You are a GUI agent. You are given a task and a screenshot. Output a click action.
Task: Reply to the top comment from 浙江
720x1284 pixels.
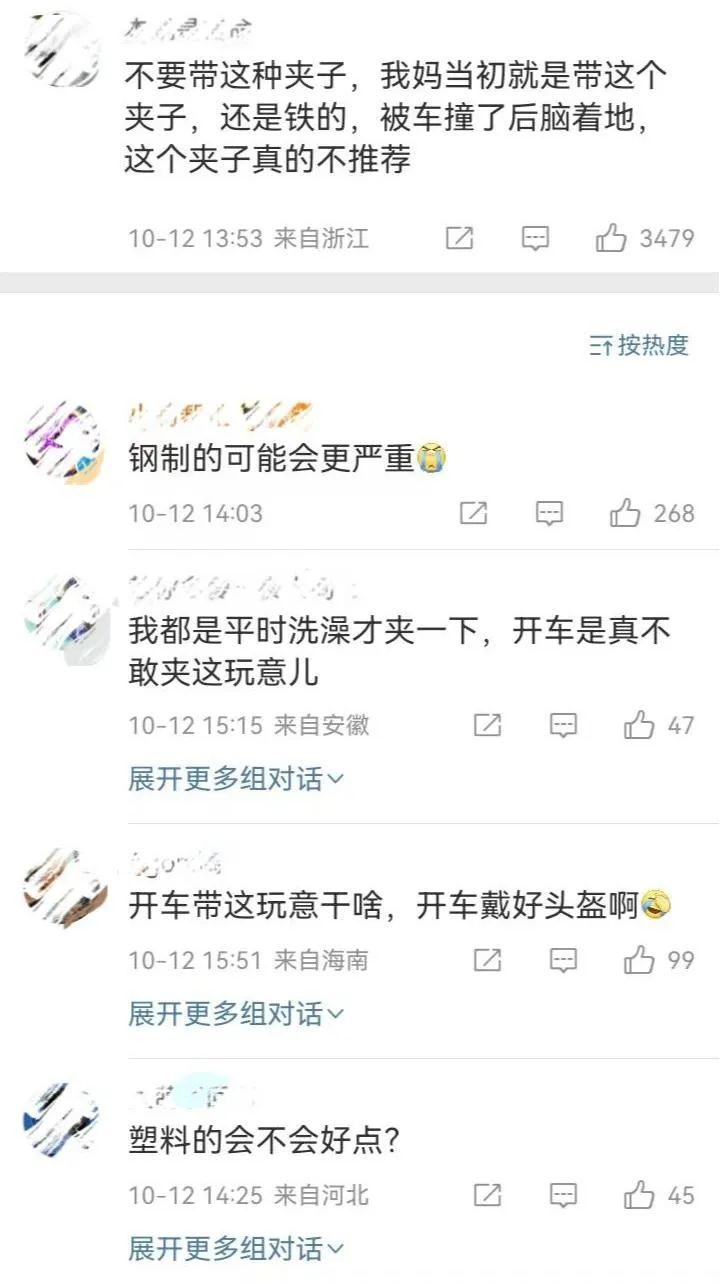point(536,238)
